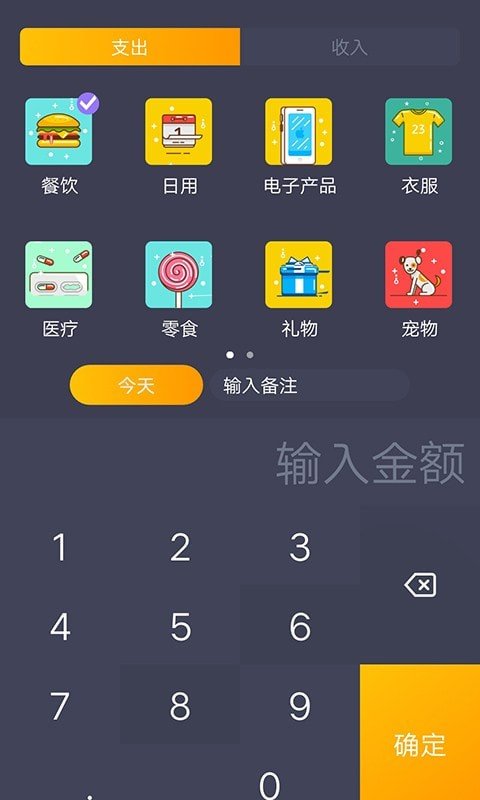480x800 pixels.
Task: Tap keypad number 8
Action: tap(180, 706)
